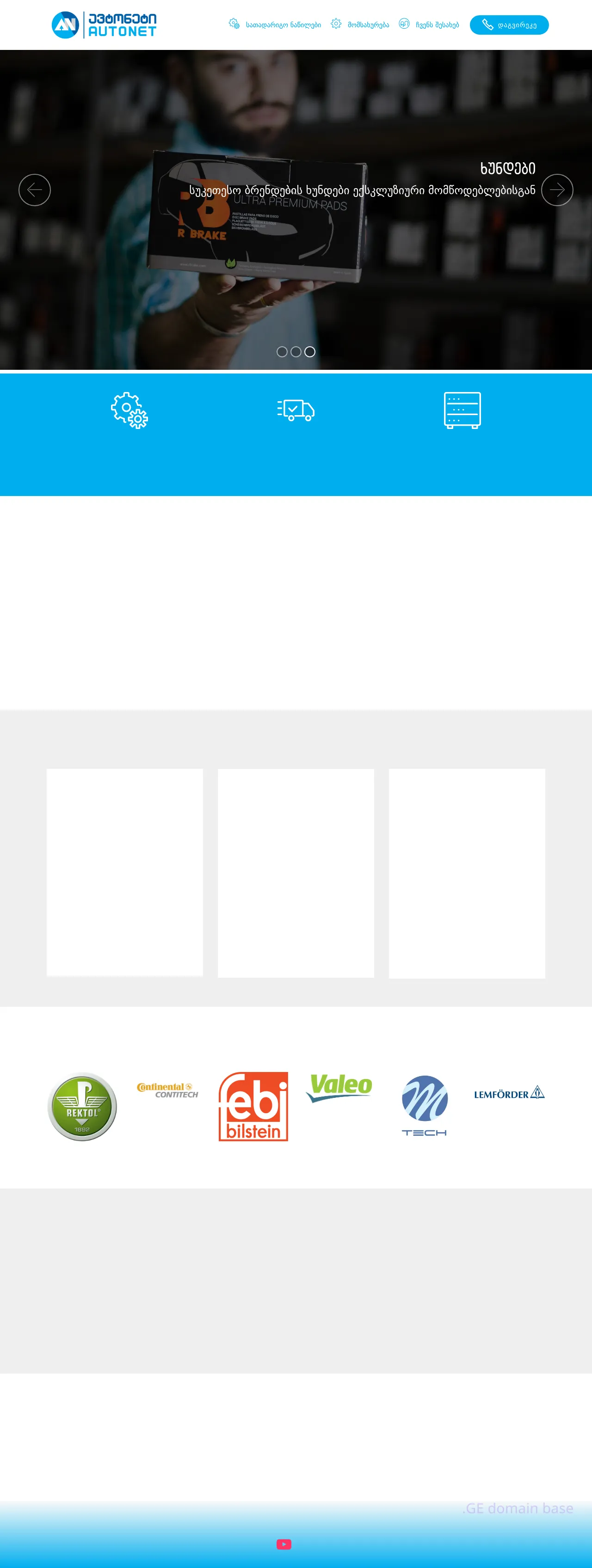Show the previous banner slide
This screenshot has height=1568, width=592.
[x=35, y=190]
